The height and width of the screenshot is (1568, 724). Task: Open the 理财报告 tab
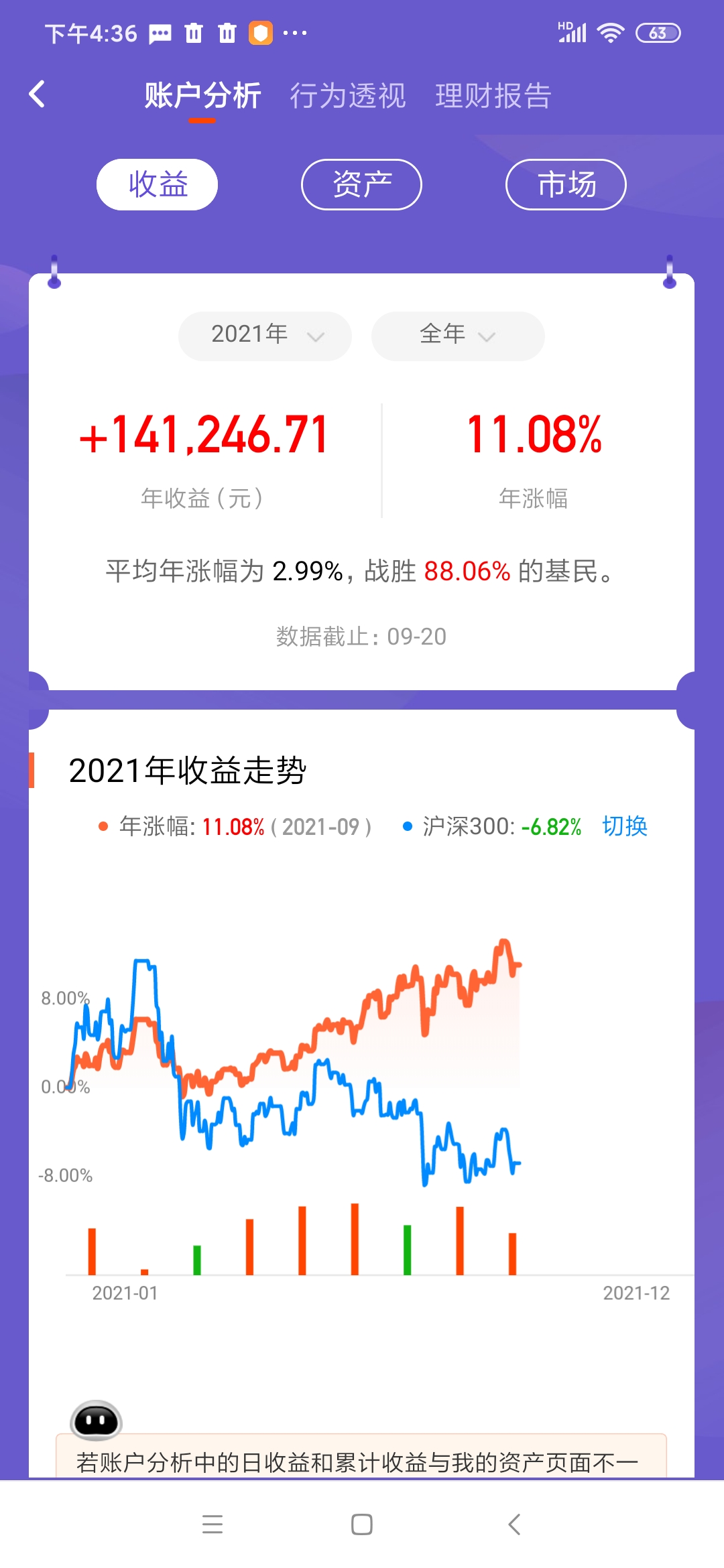point(493,96)
